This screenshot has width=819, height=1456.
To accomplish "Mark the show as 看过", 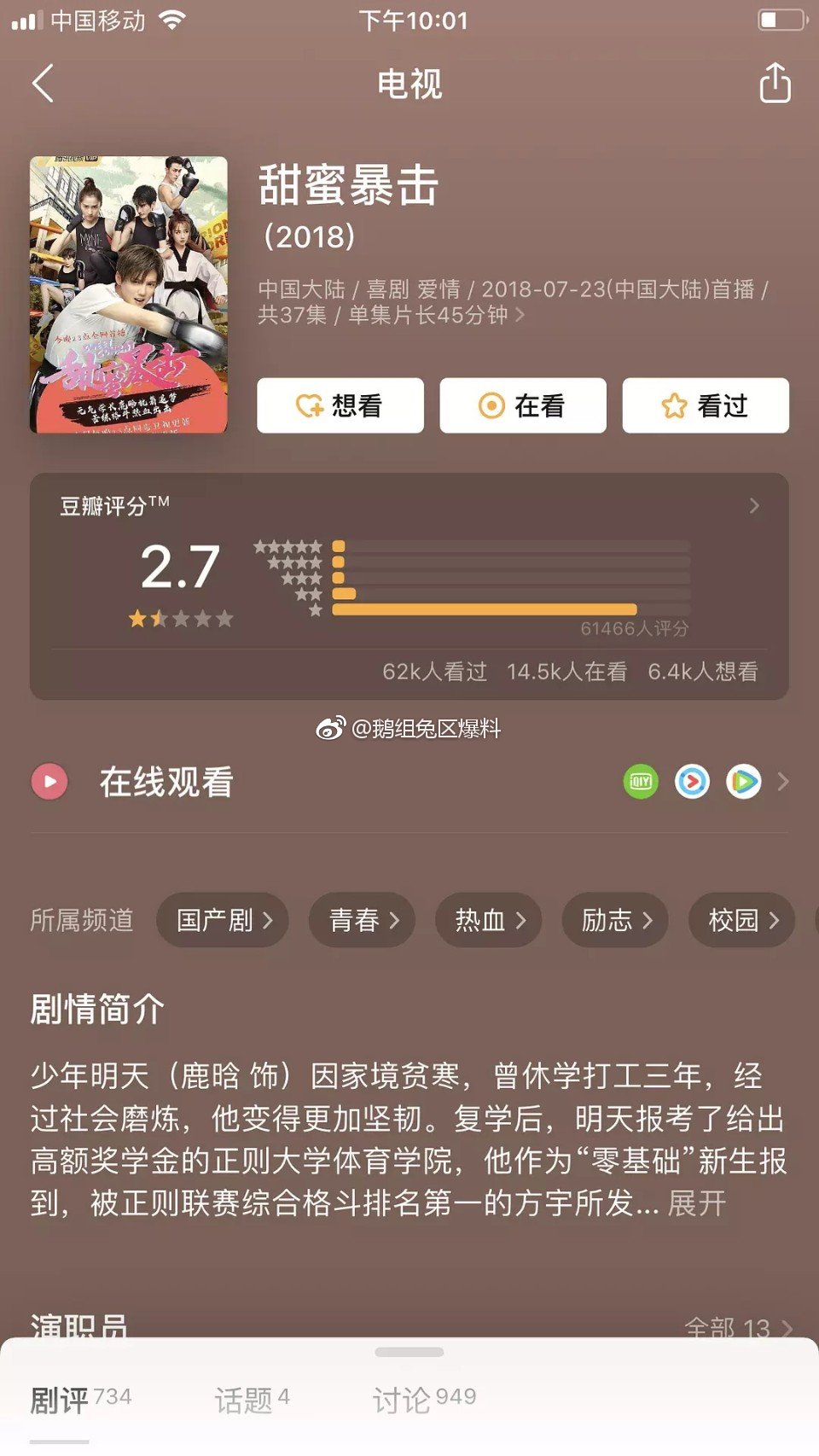I will pos(706,405).
